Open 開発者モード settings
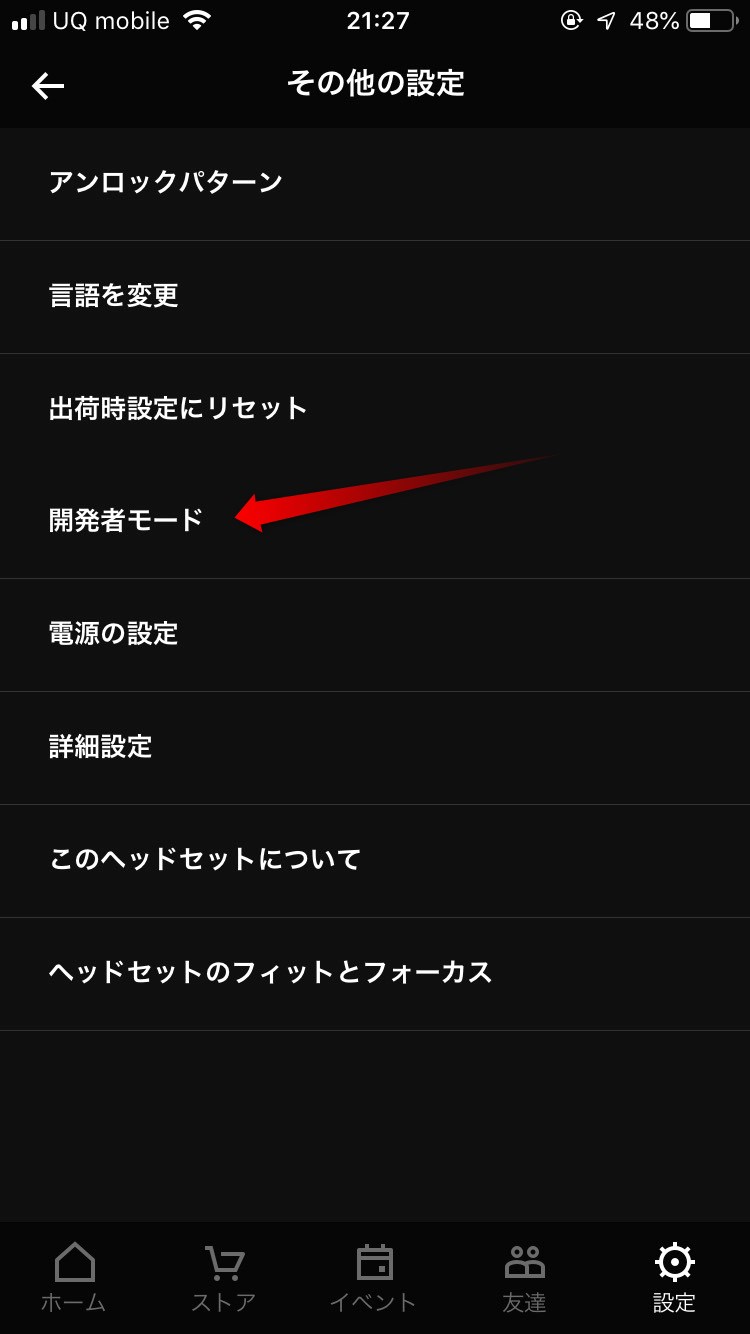Viewport: 750px width, 1334px height. click(x=375, y=522)
